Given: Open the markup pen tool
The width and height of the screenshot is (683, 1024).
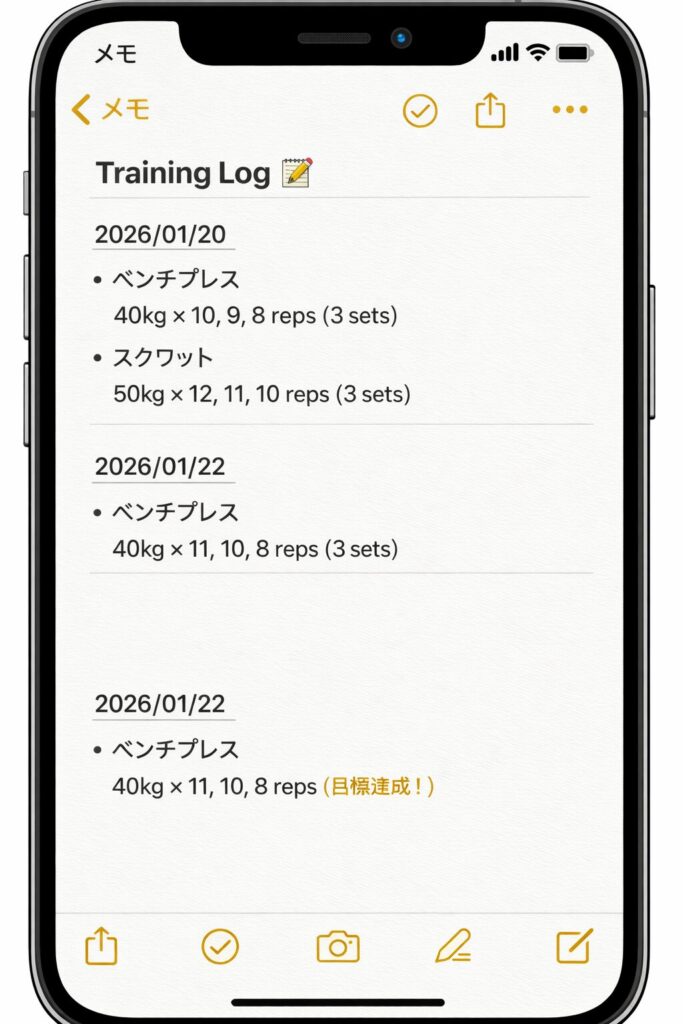Looking at the screenshot, I should [x=454, y=945].
